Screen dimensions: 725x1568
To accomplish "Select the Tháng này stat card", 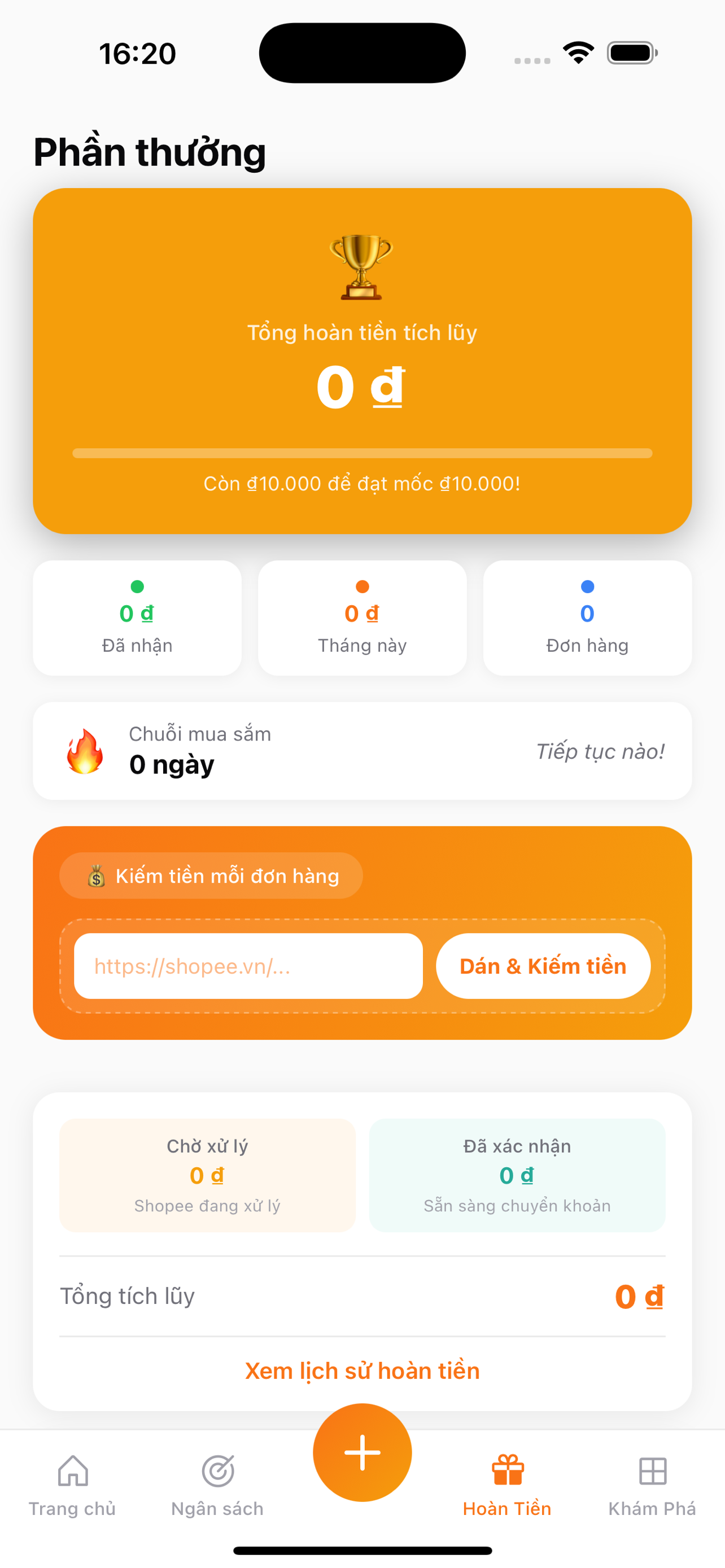I will 361,618.
